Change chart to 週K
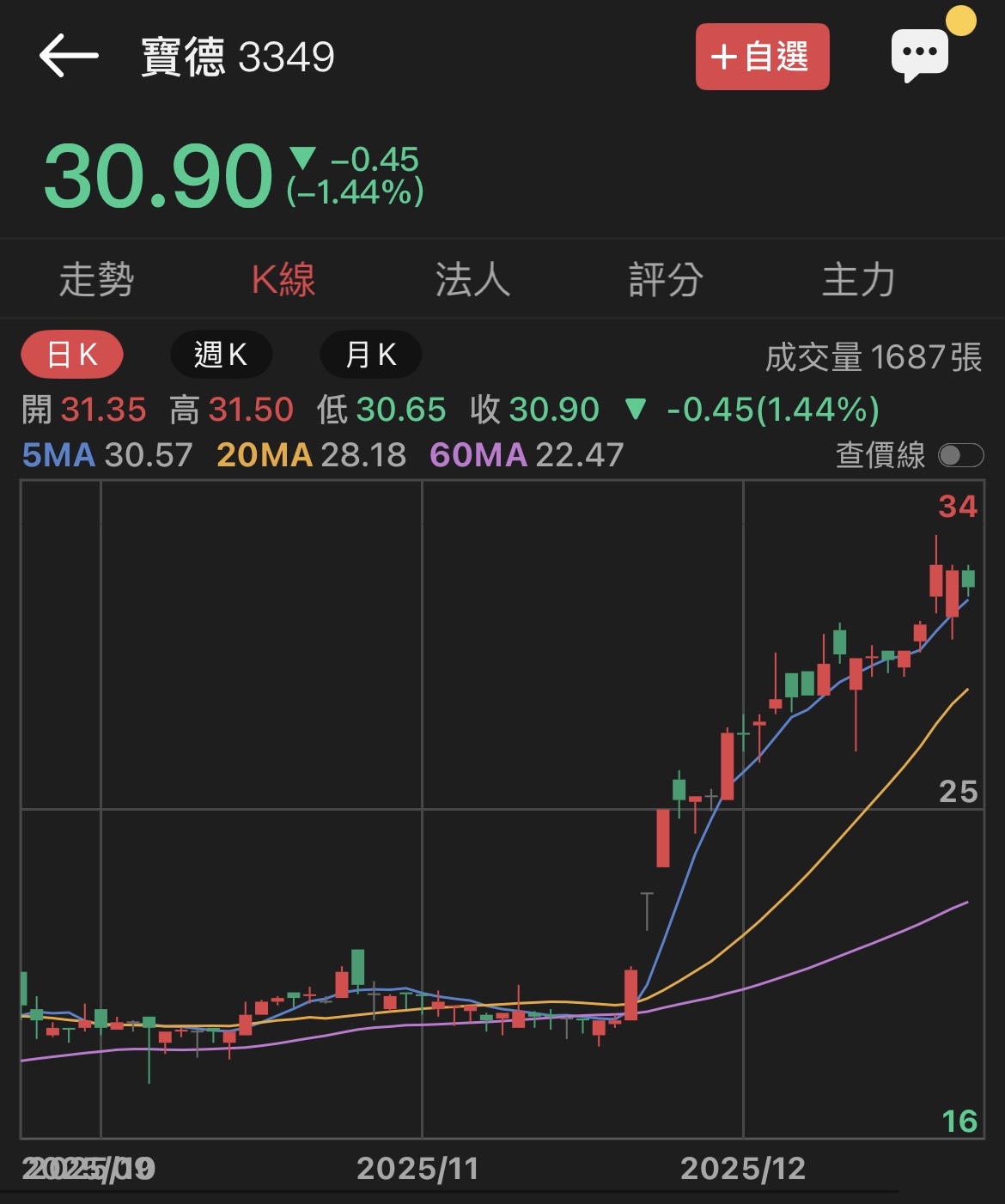Viewport: 1005px width, 1204px height. click(221, 354)
